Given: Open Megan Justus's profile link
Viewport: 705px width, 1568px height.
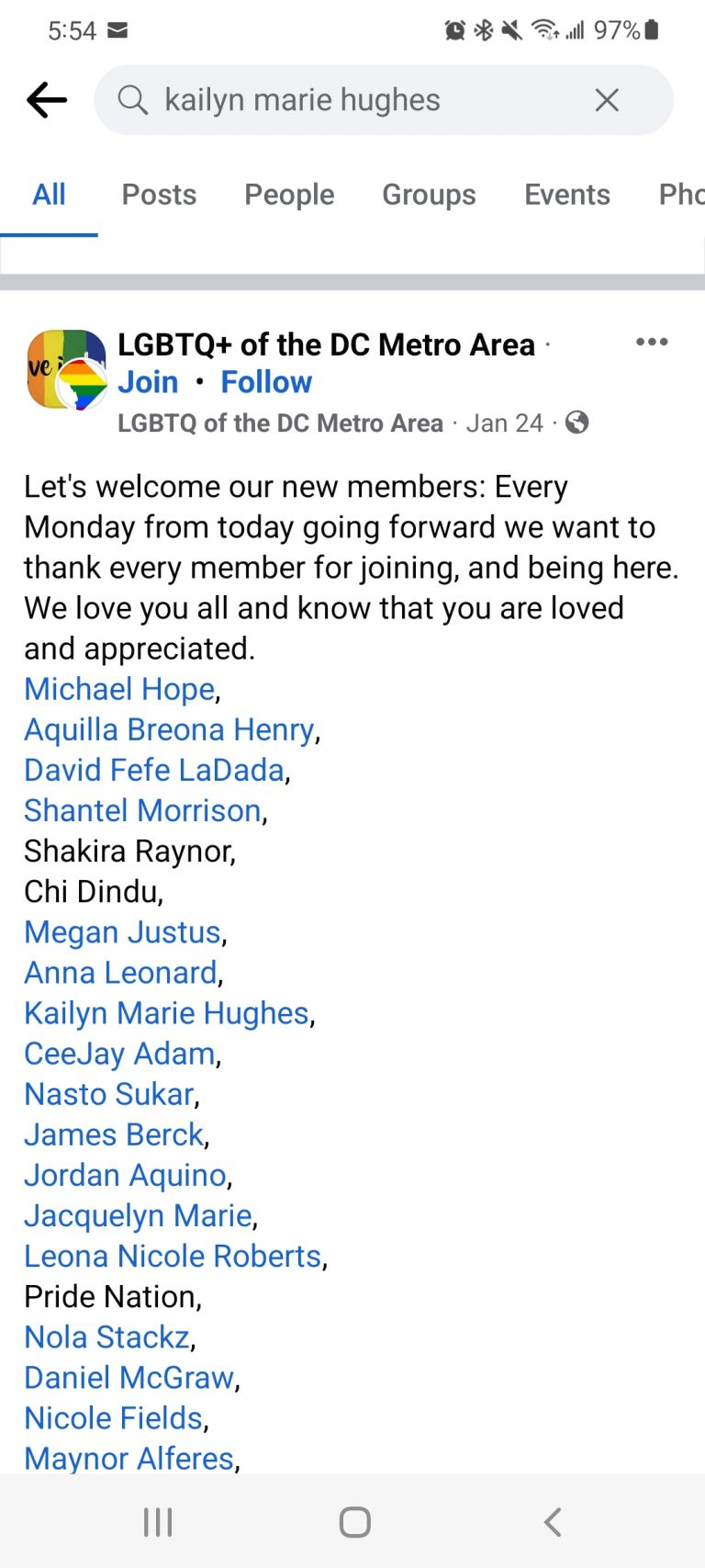Looking at the screenshot, I should tap(122, 932).
